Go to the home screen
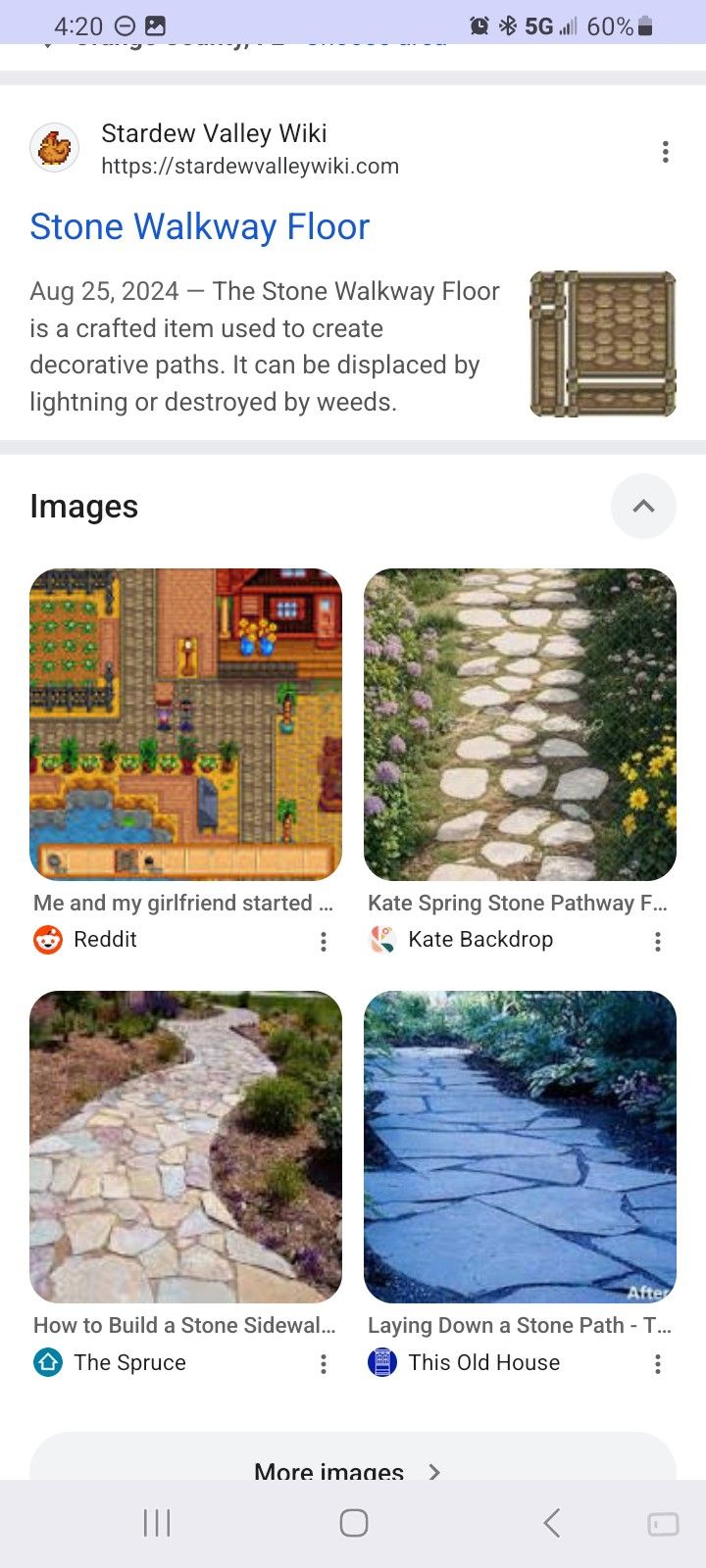Image resolution: width=706 pixels, height=1568 pixels. pos(353,1523)
